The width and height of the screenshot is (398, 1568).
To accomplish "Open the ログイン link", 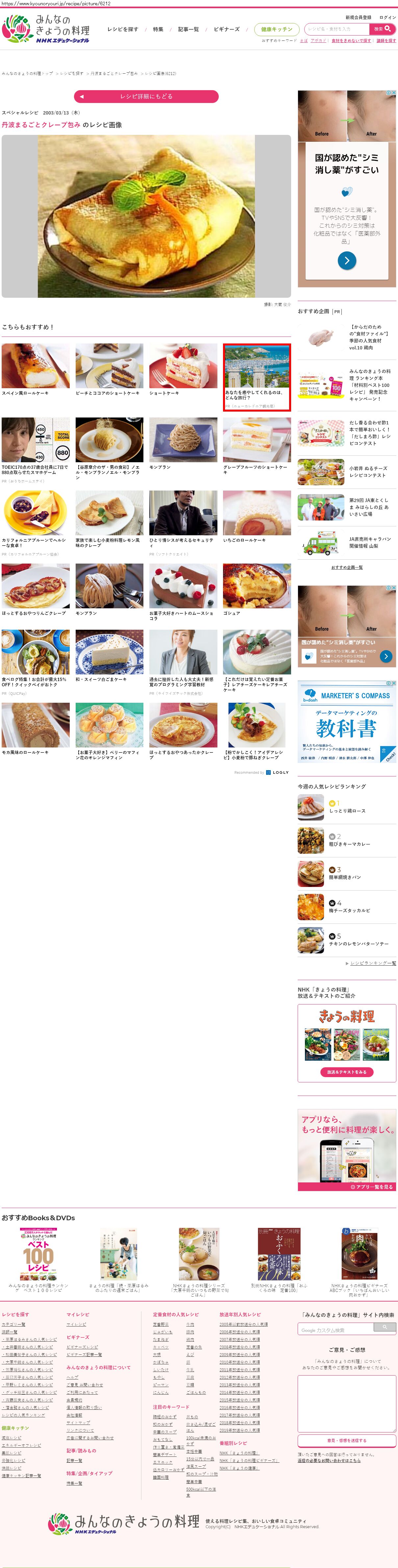I will tap(387, 18).
